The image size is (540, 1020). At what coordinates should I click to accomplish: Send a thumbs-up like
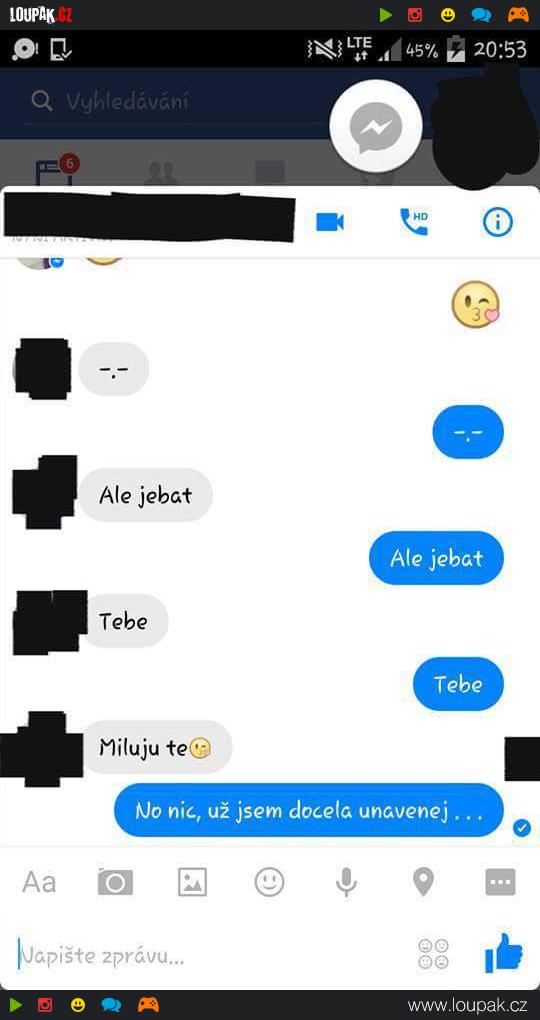tap(504, 954)
